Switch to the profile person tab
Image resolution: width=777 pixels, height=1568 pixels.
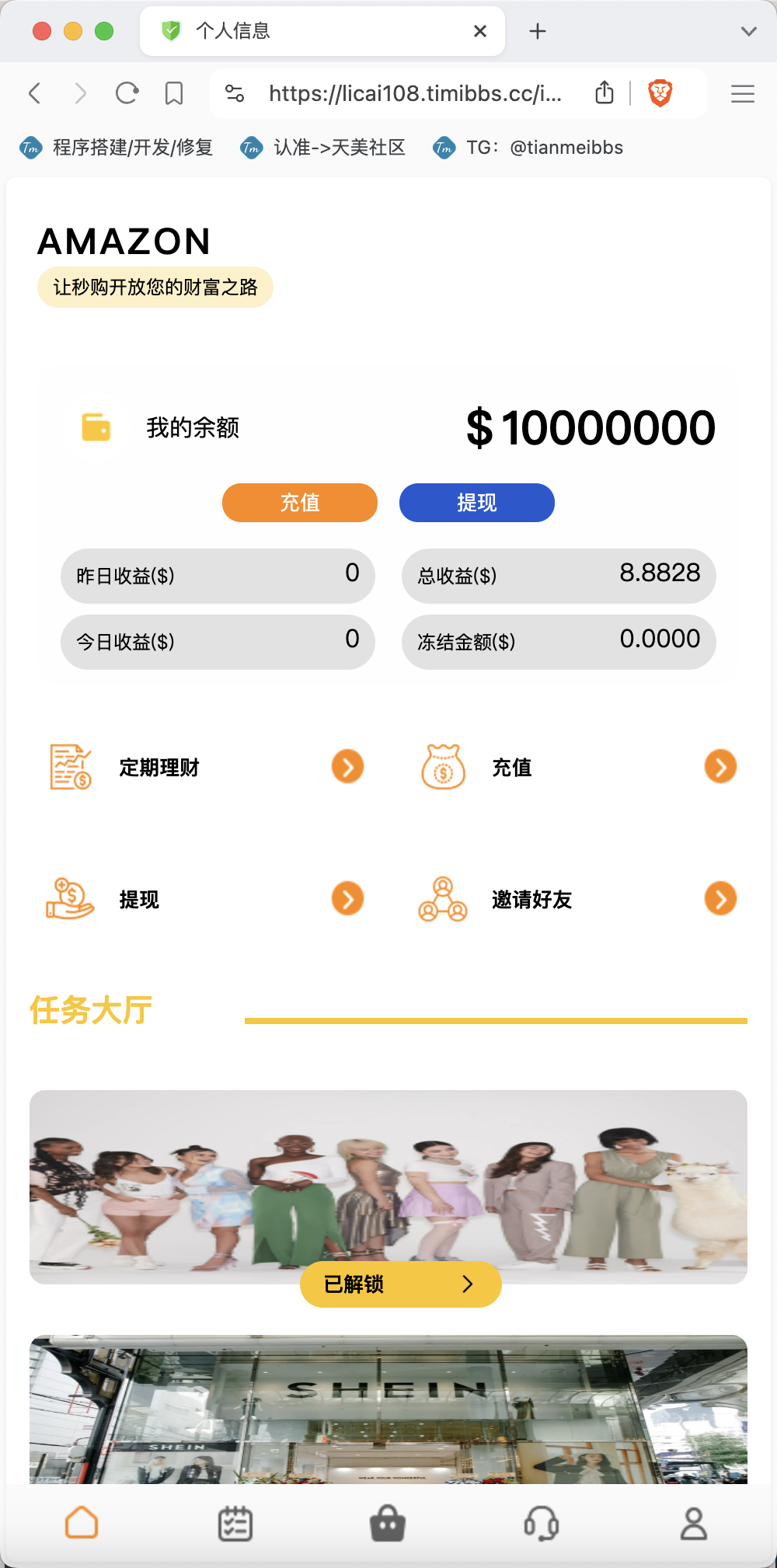point(694,1523)
